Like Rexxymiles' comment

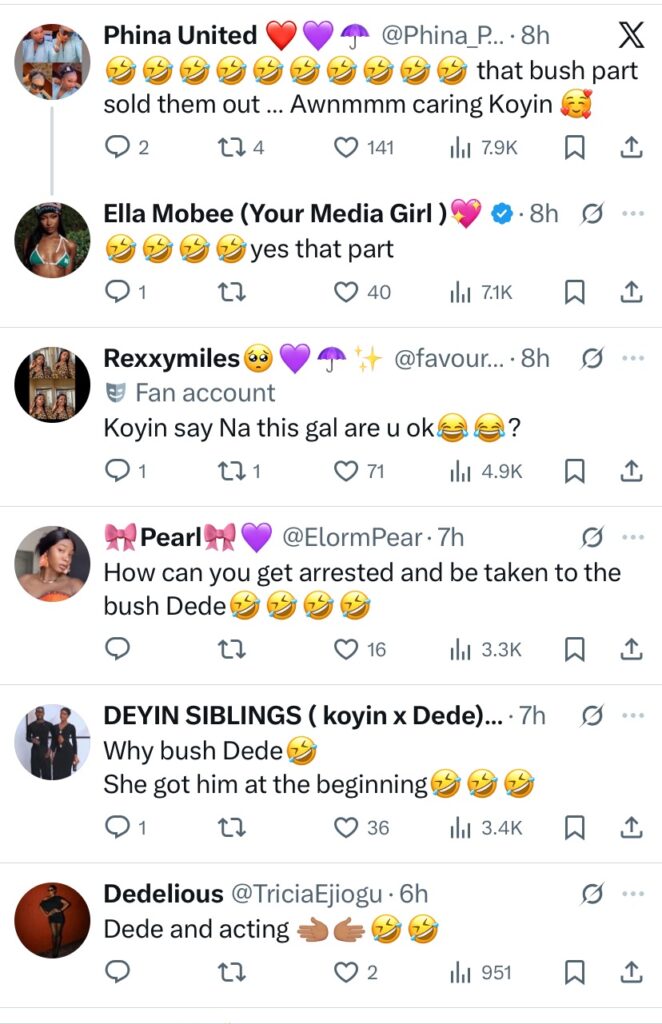[x=346, y=471]
